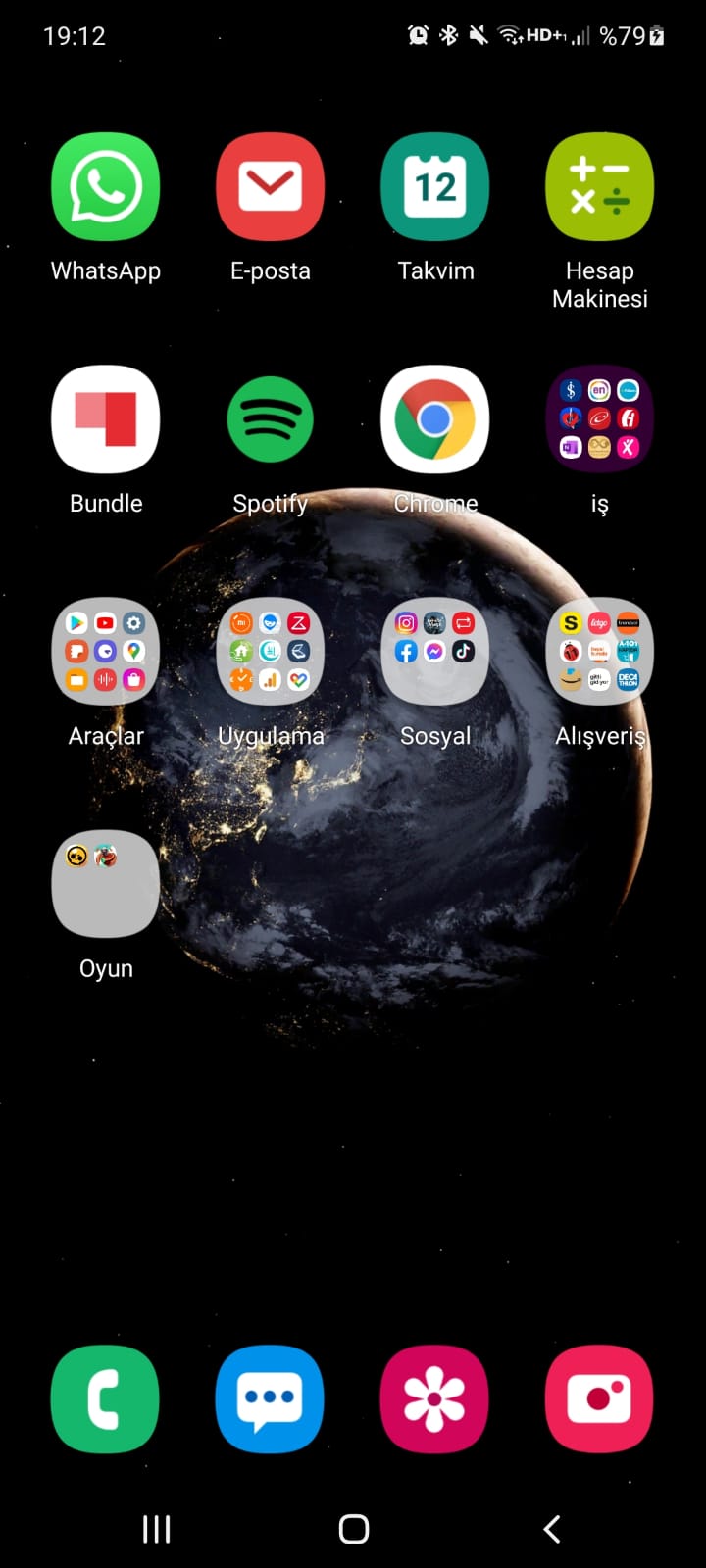The image size is (706, 1568).
Task: Open Hesap Makinesi calculator
Action: click(x=600, y=187)
